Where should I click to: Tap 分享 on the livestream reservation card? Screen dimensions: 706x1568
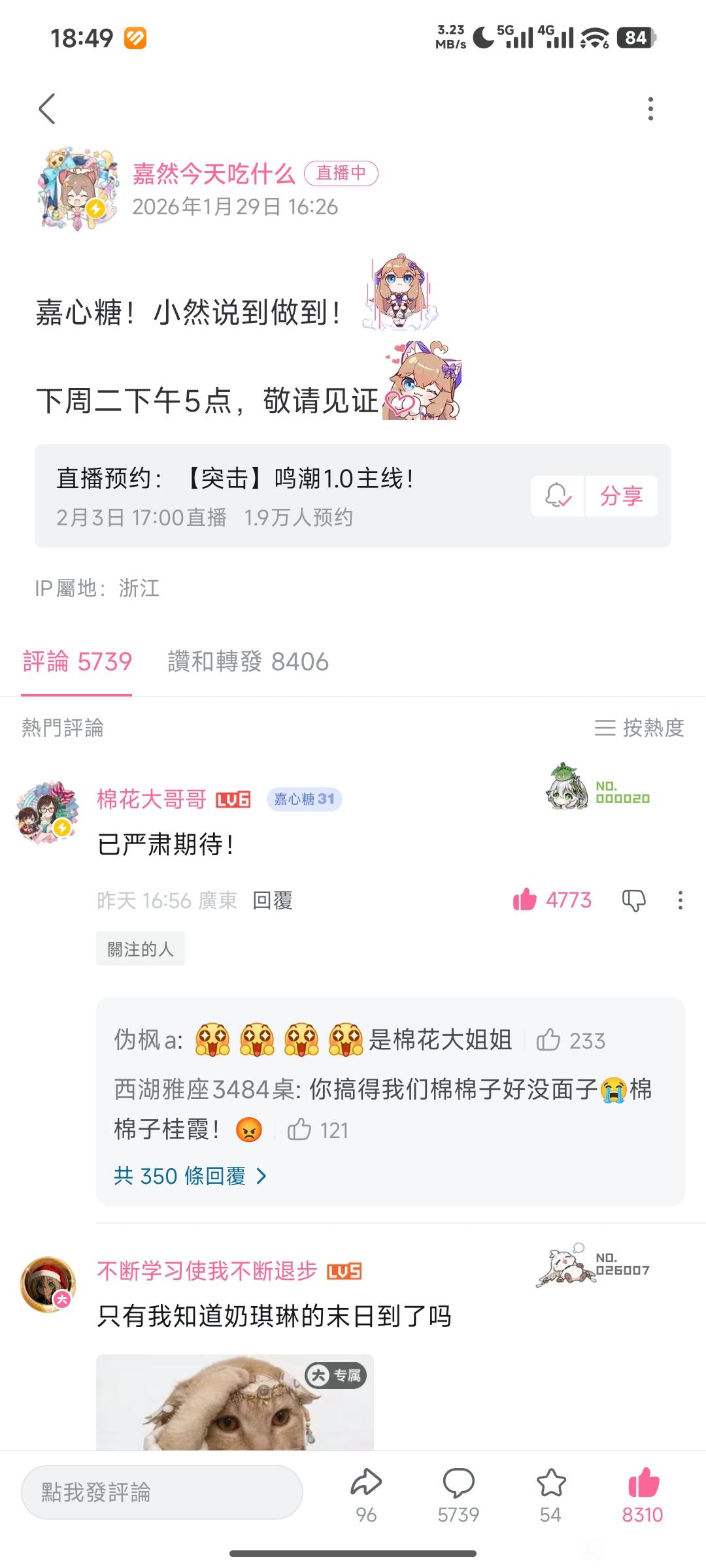coord(621,496)
